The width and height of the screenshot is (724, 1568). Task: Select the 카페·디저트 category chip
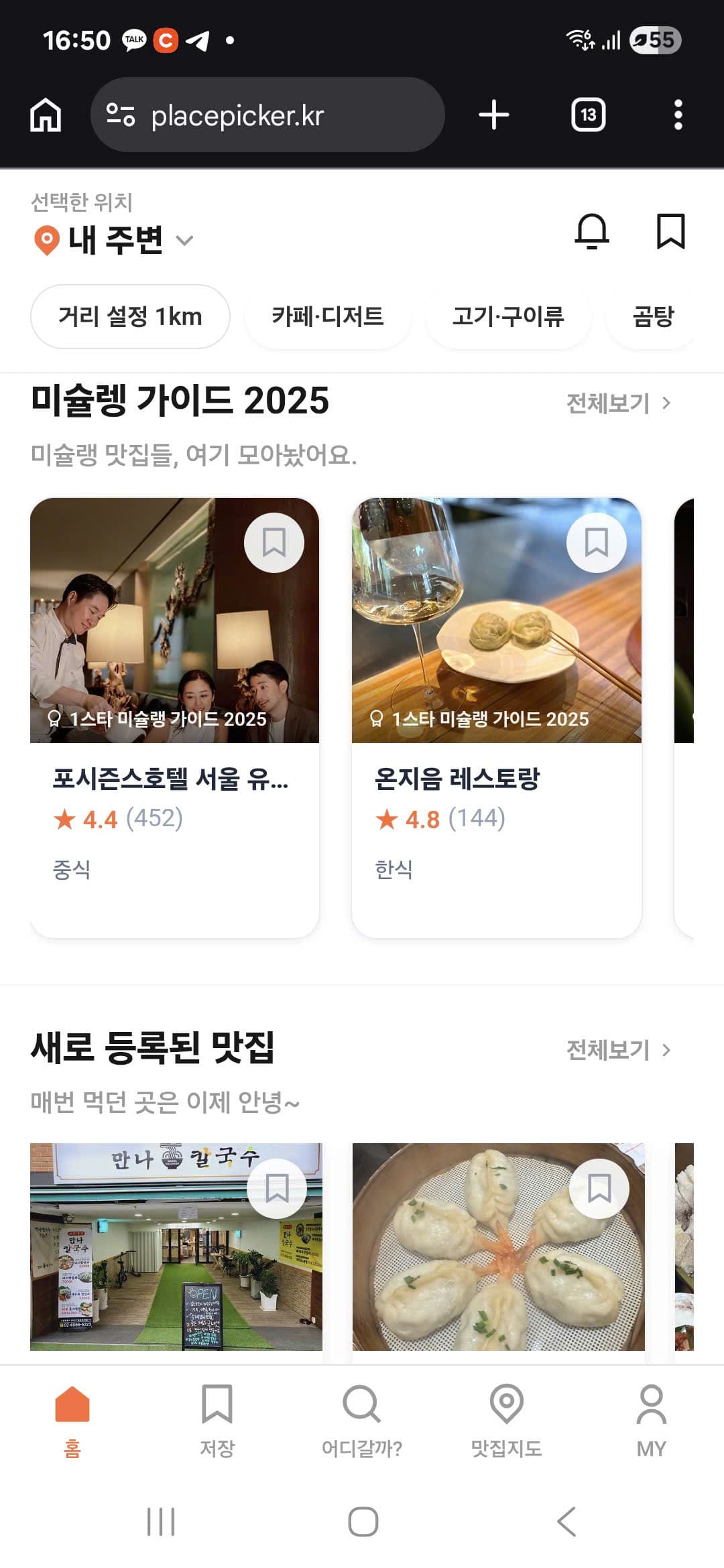pos(328,318)
